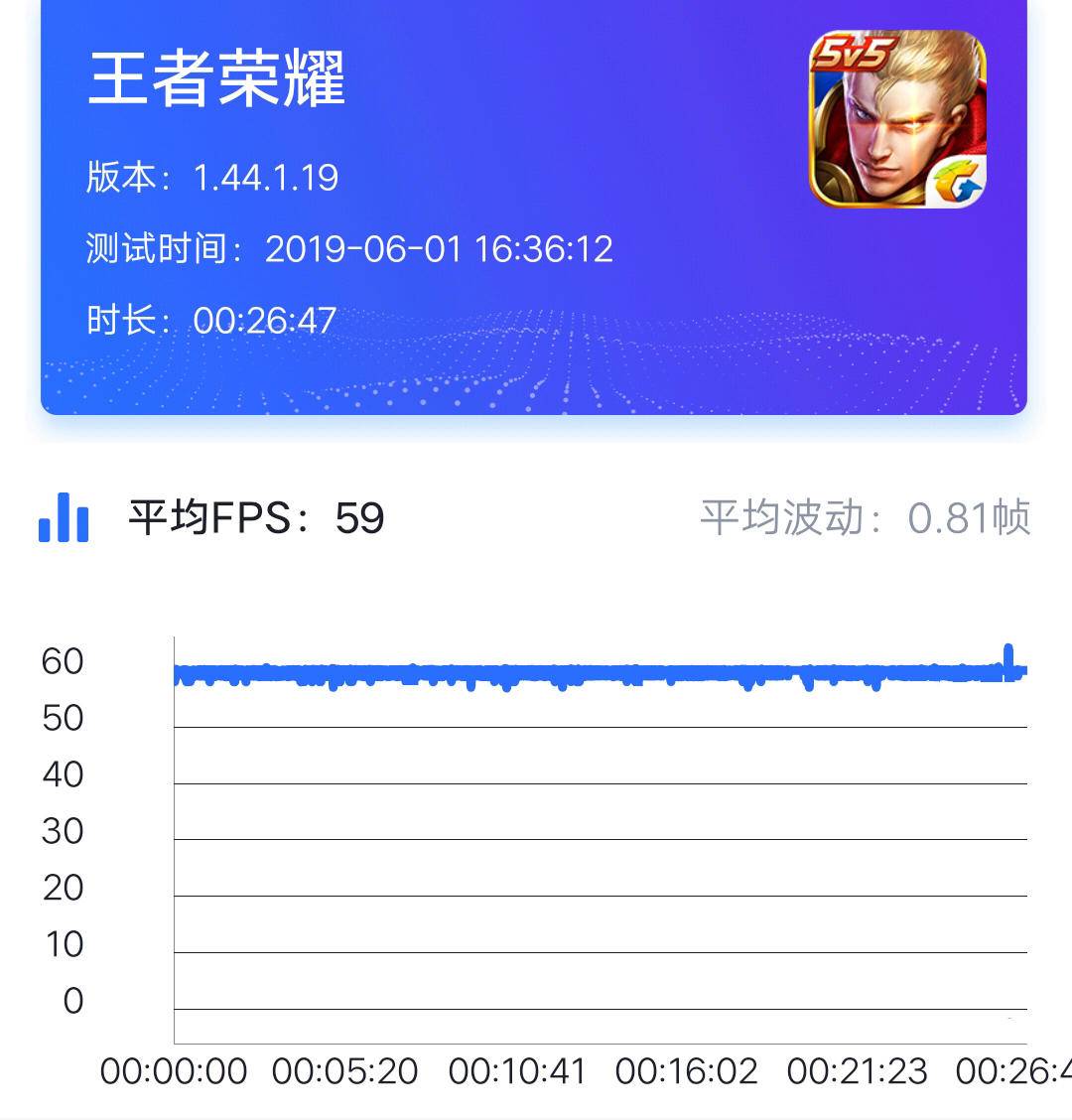
Task: Click the duration value 00:26:47
Action: [265, 320]
